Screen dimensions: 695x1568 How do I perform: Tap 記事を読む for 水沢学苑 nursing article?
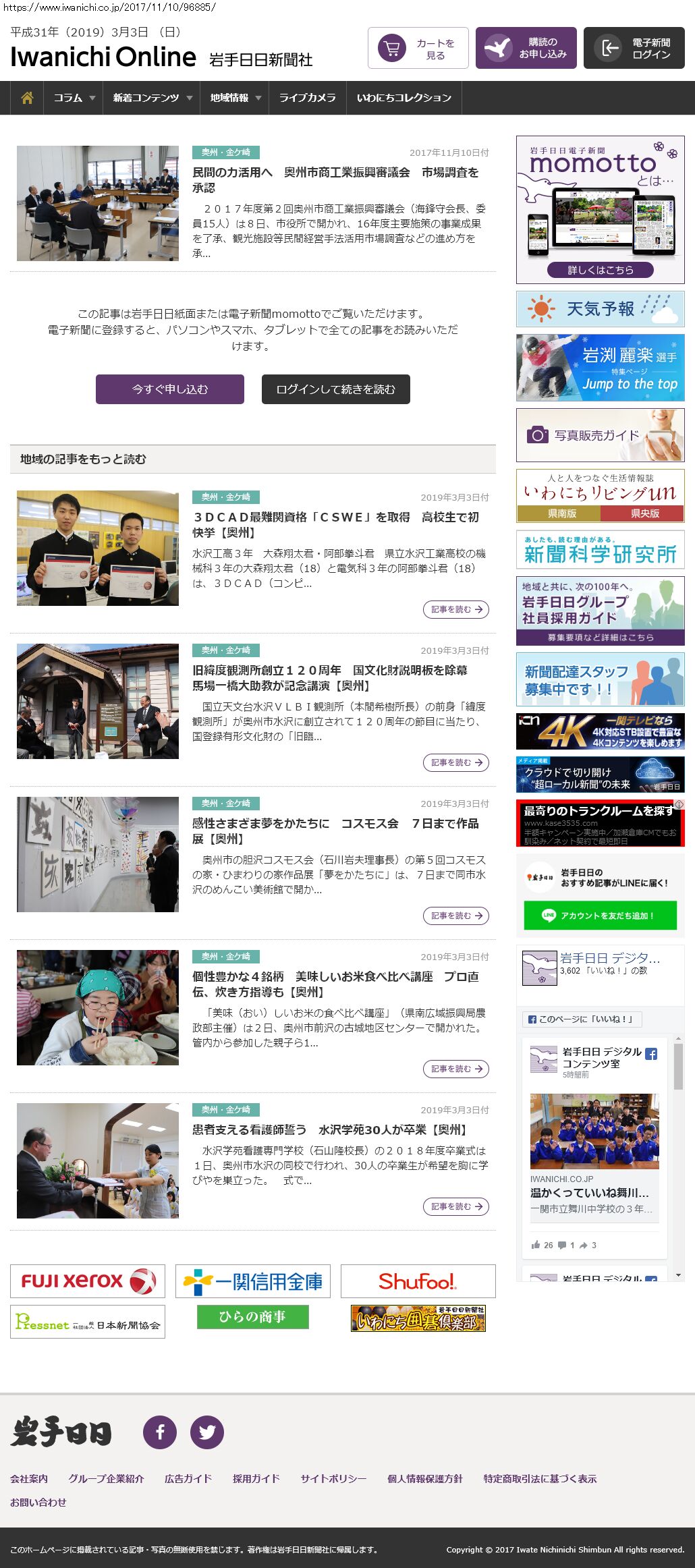pos(456,1206)
